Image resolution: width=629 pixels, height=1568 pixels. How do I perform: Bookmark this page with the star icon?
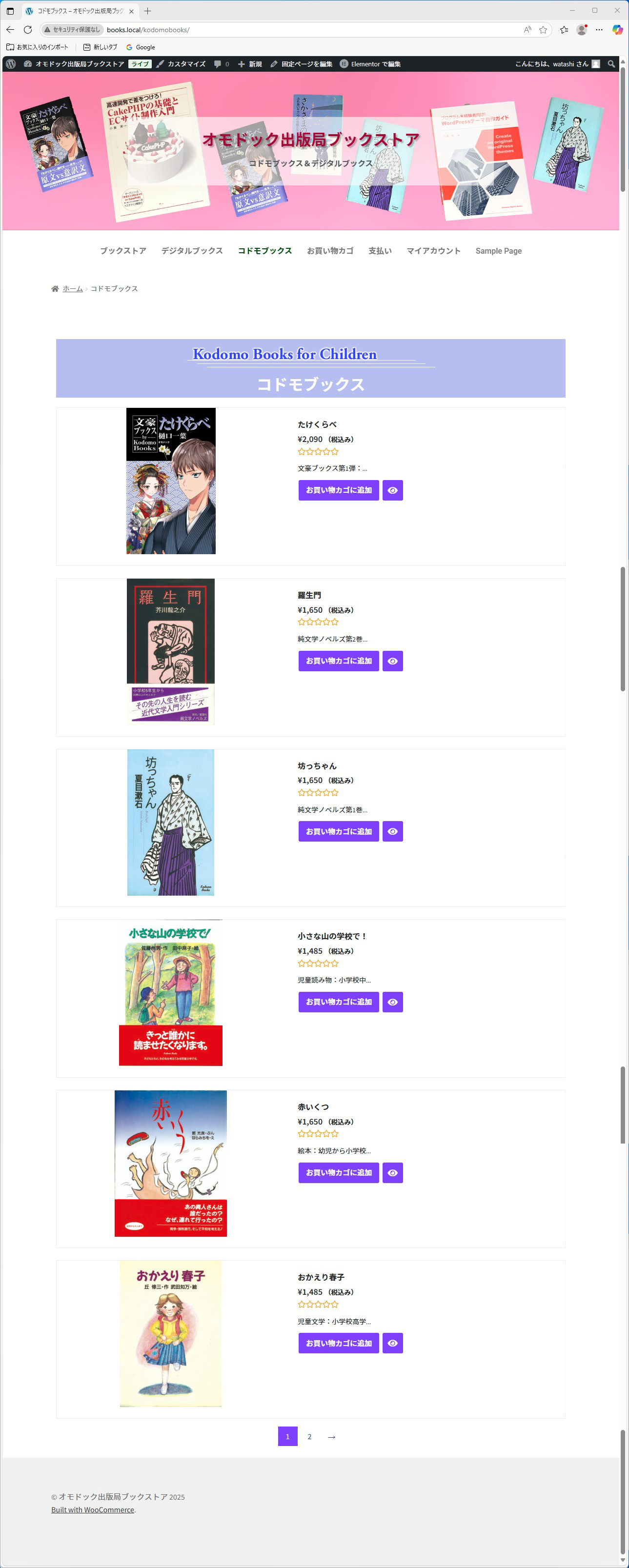point(543,30)
